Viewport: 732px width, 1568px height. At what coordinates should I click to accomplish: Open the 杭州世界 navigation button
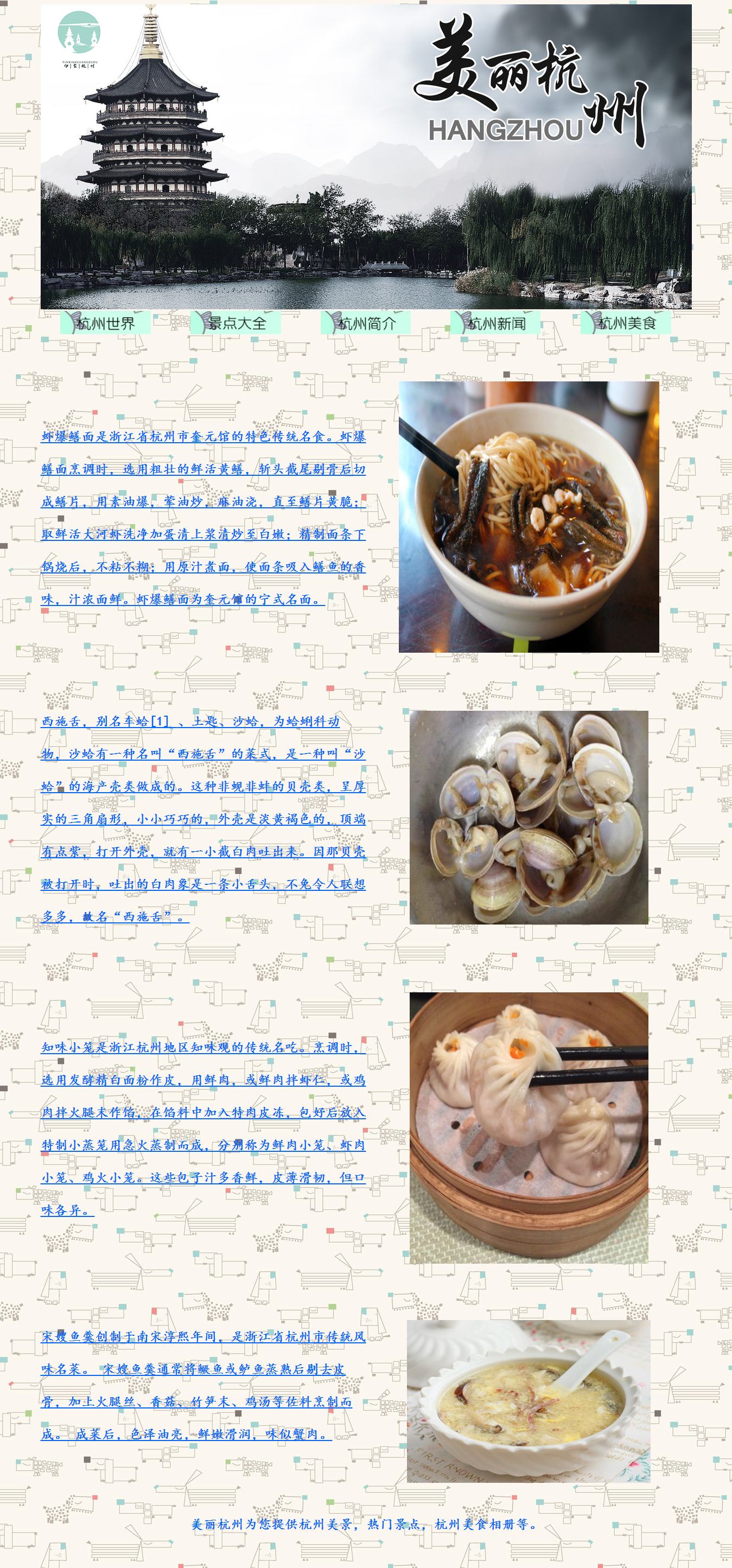105,323
